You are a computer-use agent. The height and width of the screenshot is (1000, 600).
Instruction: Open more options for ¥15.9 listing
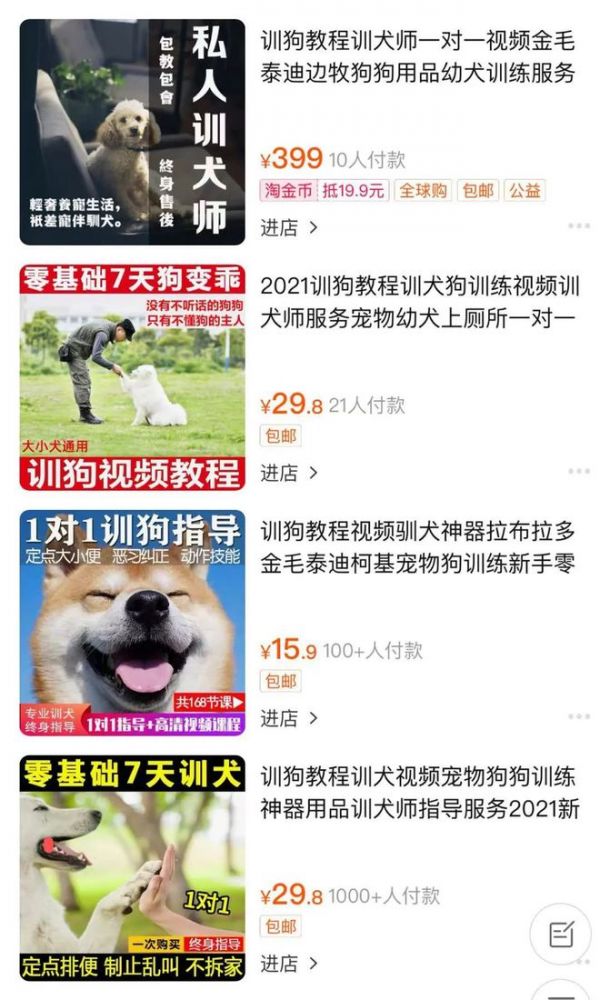578,716
